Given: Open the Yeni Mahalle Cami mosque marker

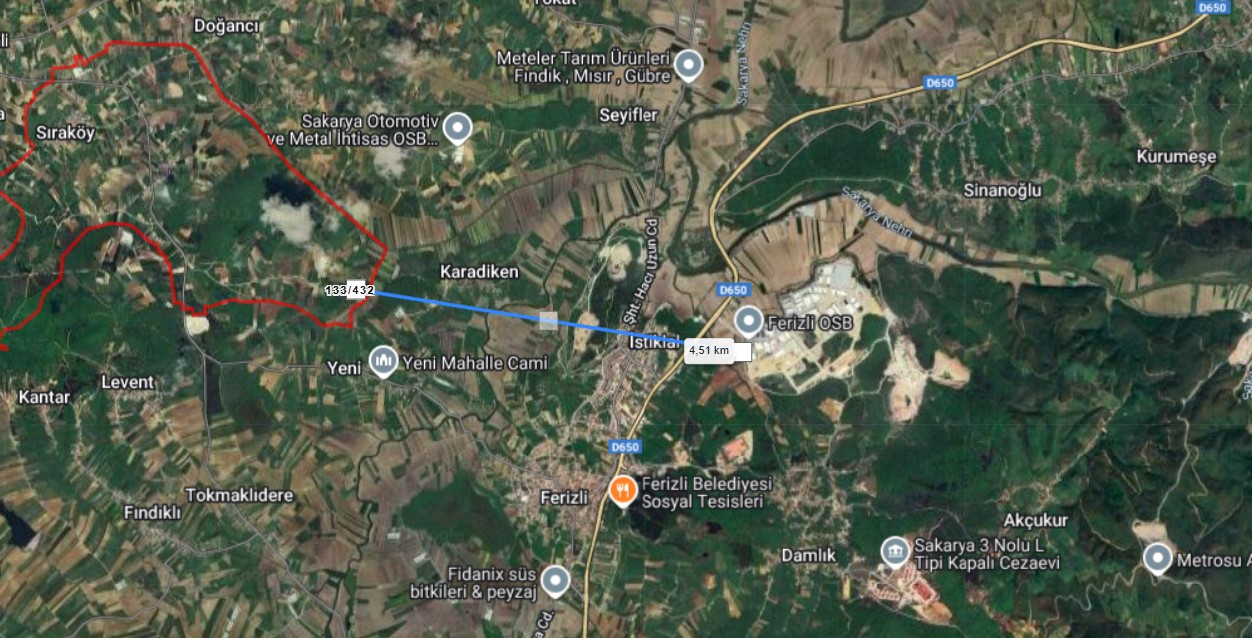Looking at the screenshot, I should point(383,361).
